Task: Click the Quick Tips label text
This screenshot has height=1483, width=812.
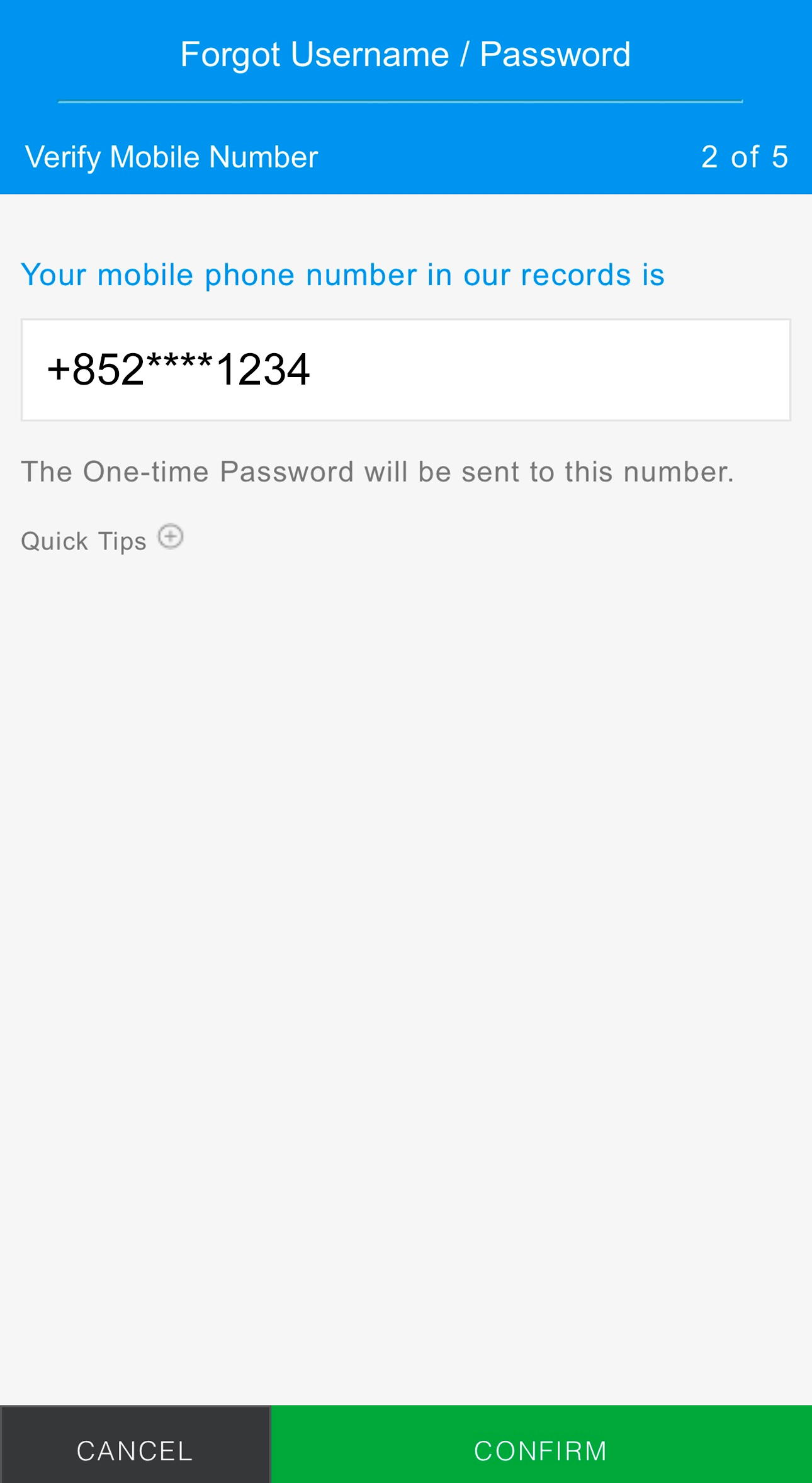Action: pyautogui.click(x=83, y=540)
